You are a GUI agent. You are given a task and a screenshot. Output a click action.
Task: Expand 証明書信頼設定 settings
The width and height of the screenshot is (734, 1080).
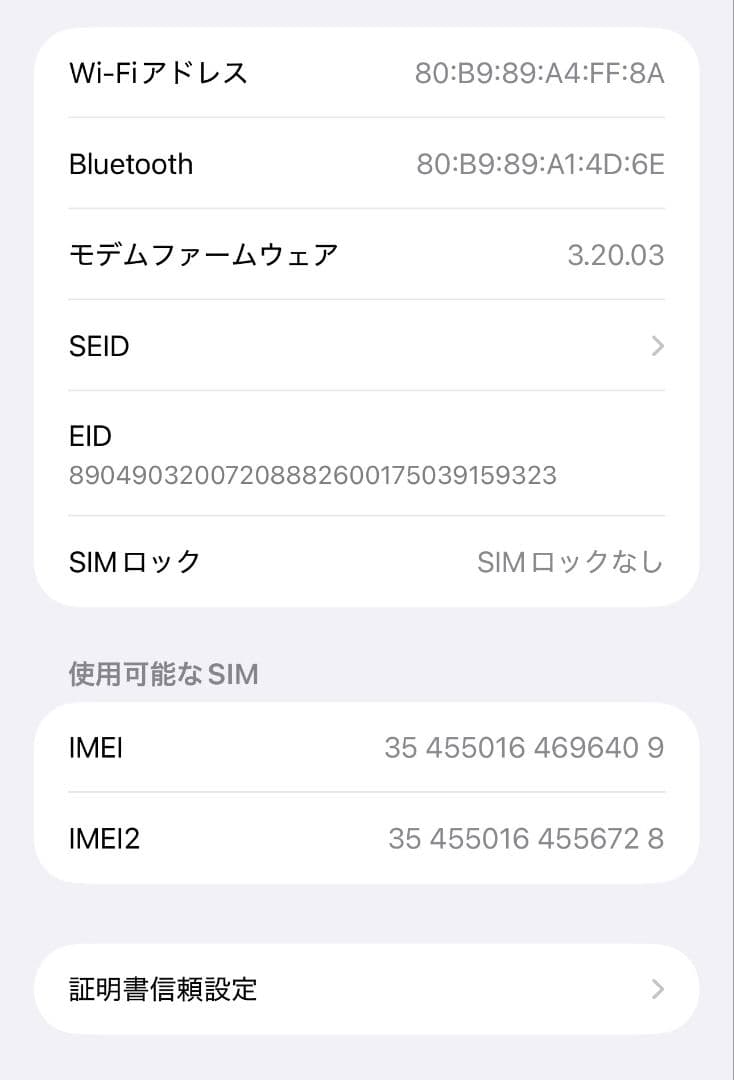coord(367,989)
